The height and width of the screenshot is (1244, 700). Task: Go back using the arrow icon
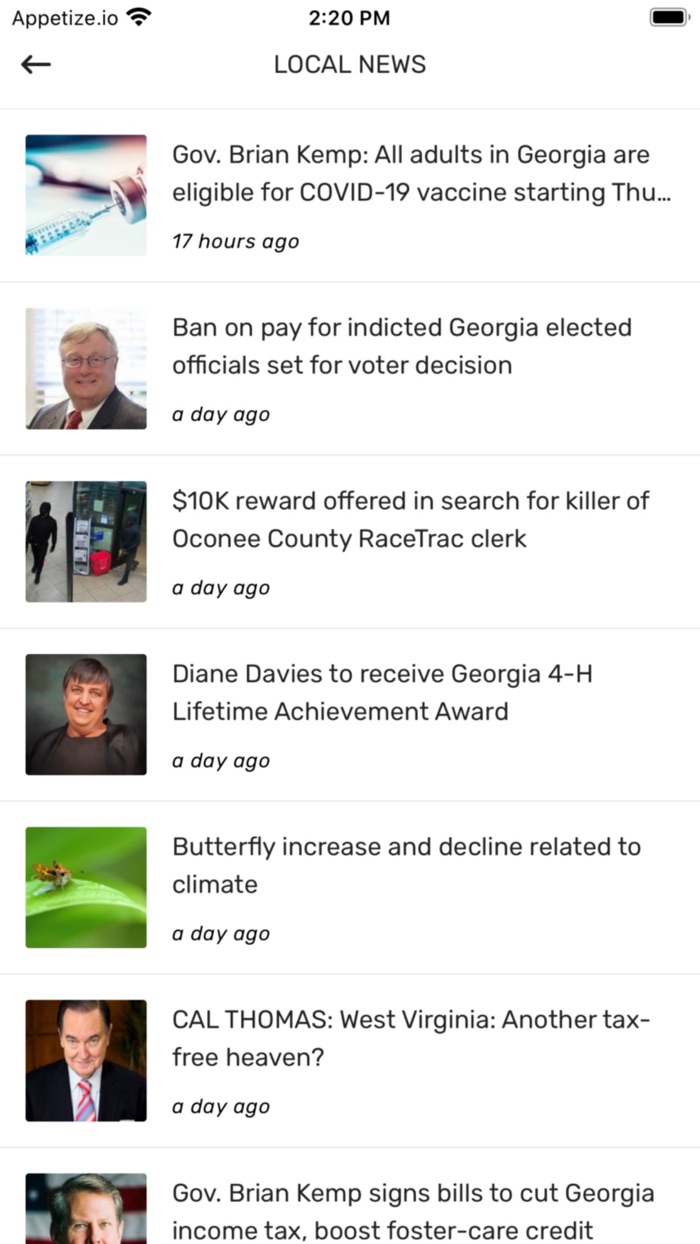(36, 65)
